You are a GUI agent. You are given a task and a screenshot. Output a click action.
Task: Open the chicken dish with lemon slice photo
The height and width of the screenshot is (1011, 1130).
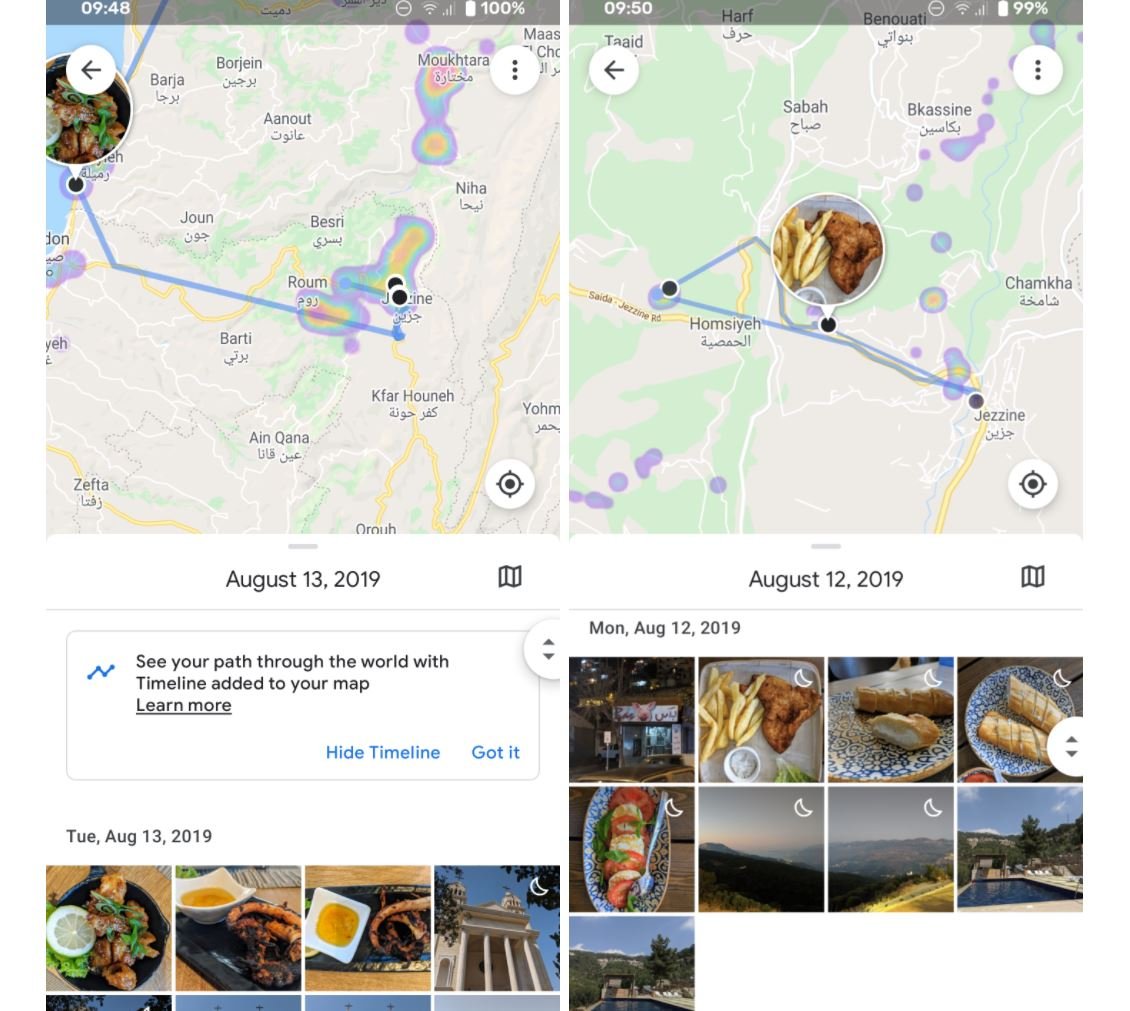click(x=108, y=927)
